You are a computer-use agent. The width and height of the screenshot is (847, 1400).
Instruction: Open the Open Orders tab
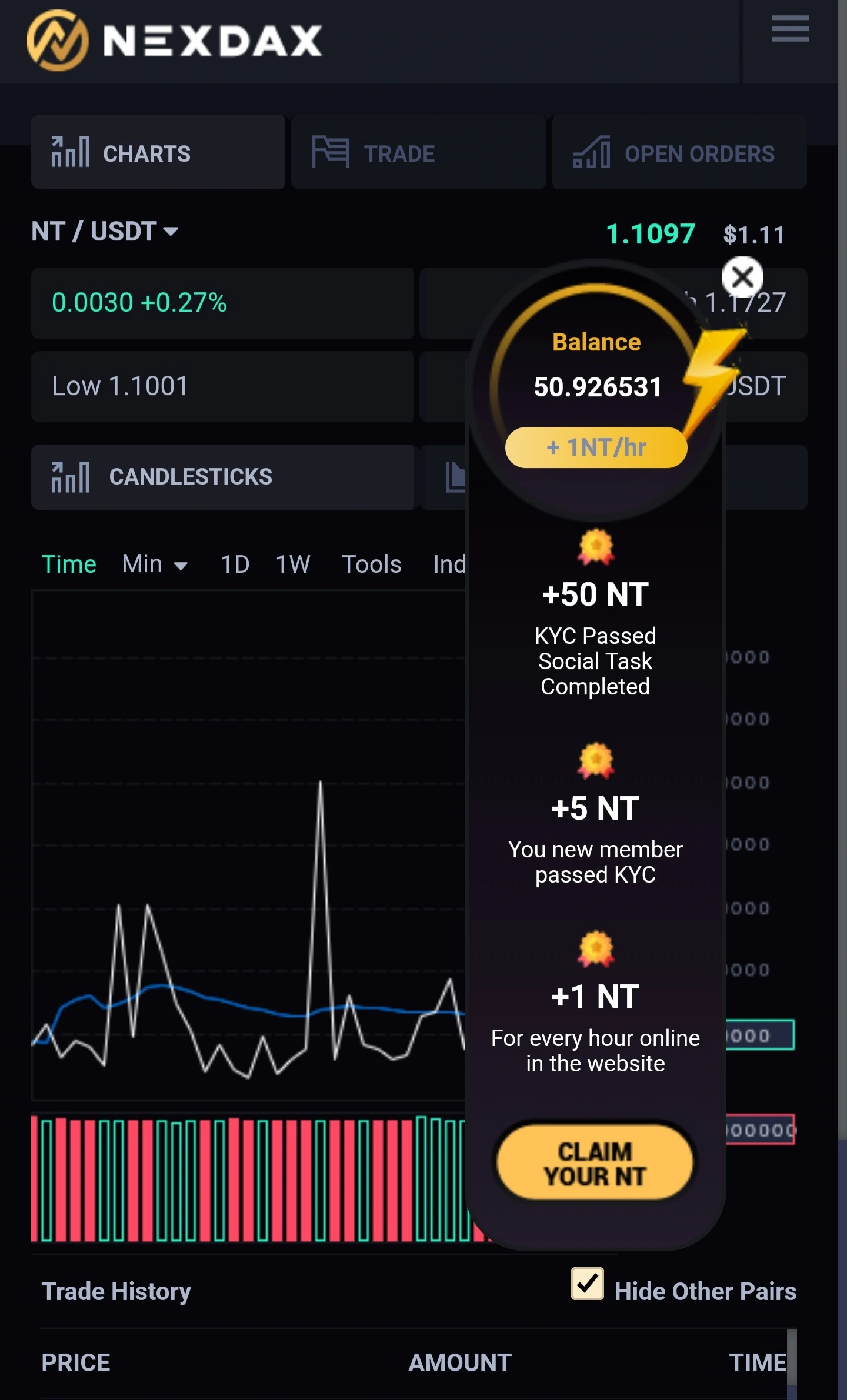point(679,152)
